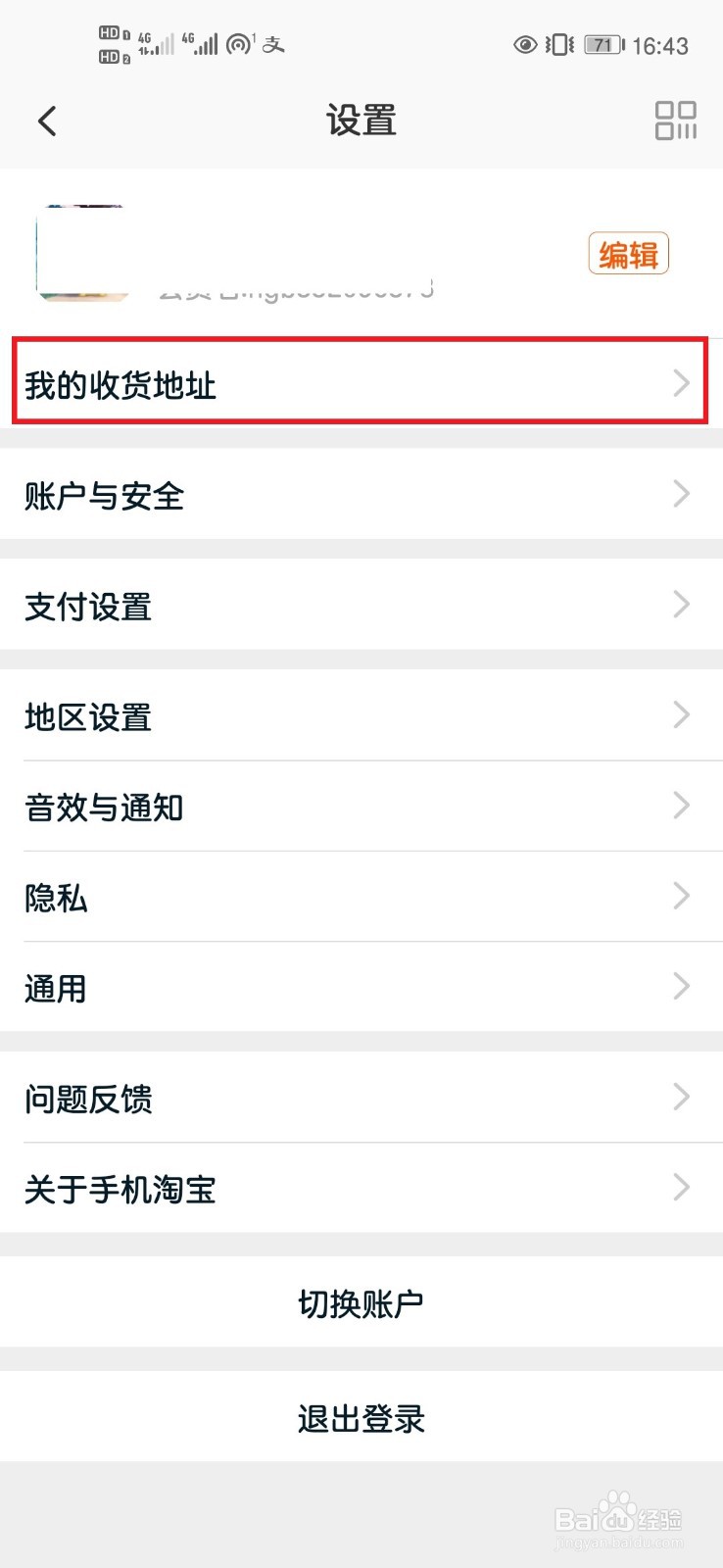Image resolution: width=723 pixels, height=1568 pixels.
Task: Open 通用 general settings row
Action: pyautogui.click(x=361, y=988)
